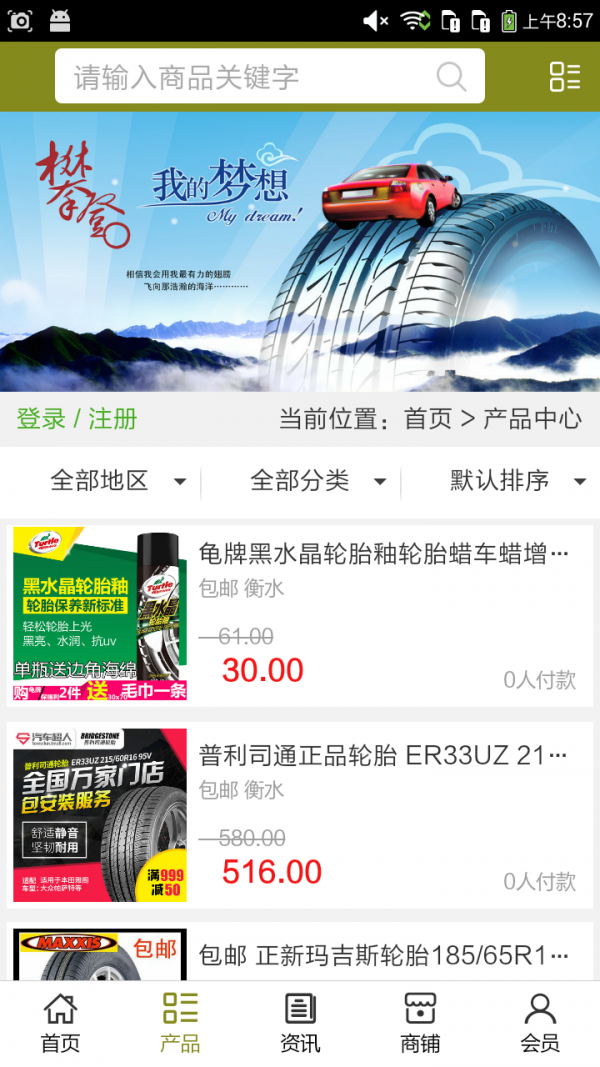Image resolution: width=600 pixels, height=1067 pixels.
Task: Open the 龟牌黑水晶轮胎釉 product card
Action: click(300, 614)
